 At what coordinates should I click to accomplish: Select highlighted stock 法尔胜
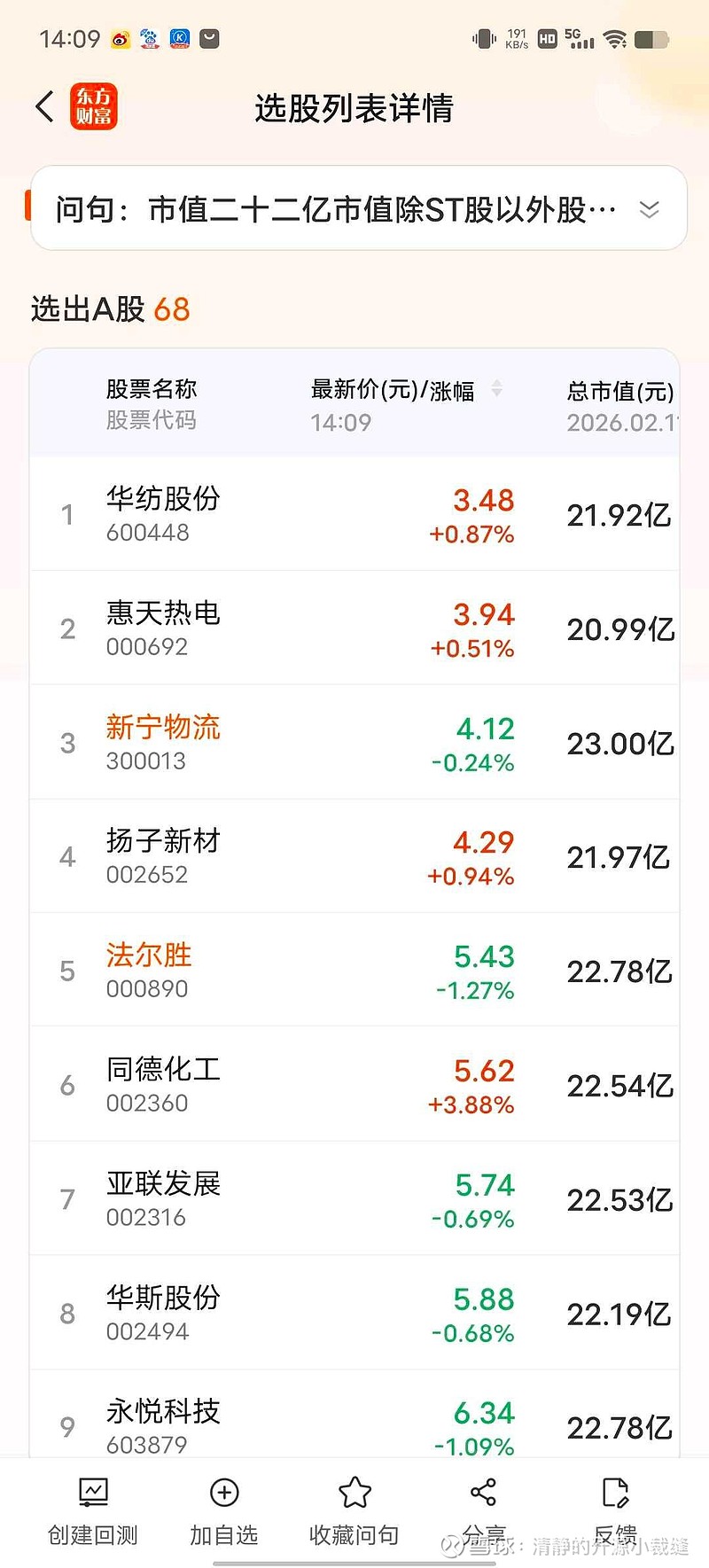tap(147, 956)
